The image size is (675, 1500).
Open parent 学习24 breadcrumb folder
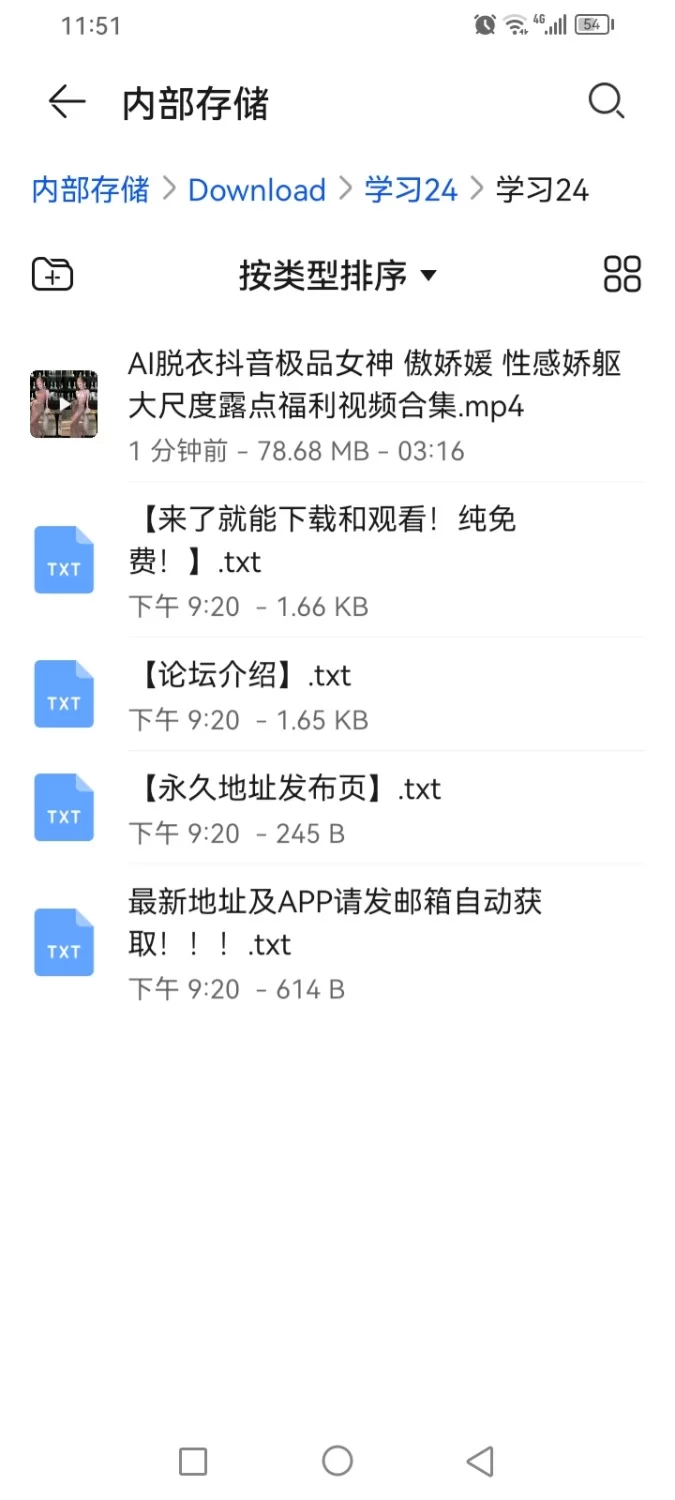[x=410, y=190]
